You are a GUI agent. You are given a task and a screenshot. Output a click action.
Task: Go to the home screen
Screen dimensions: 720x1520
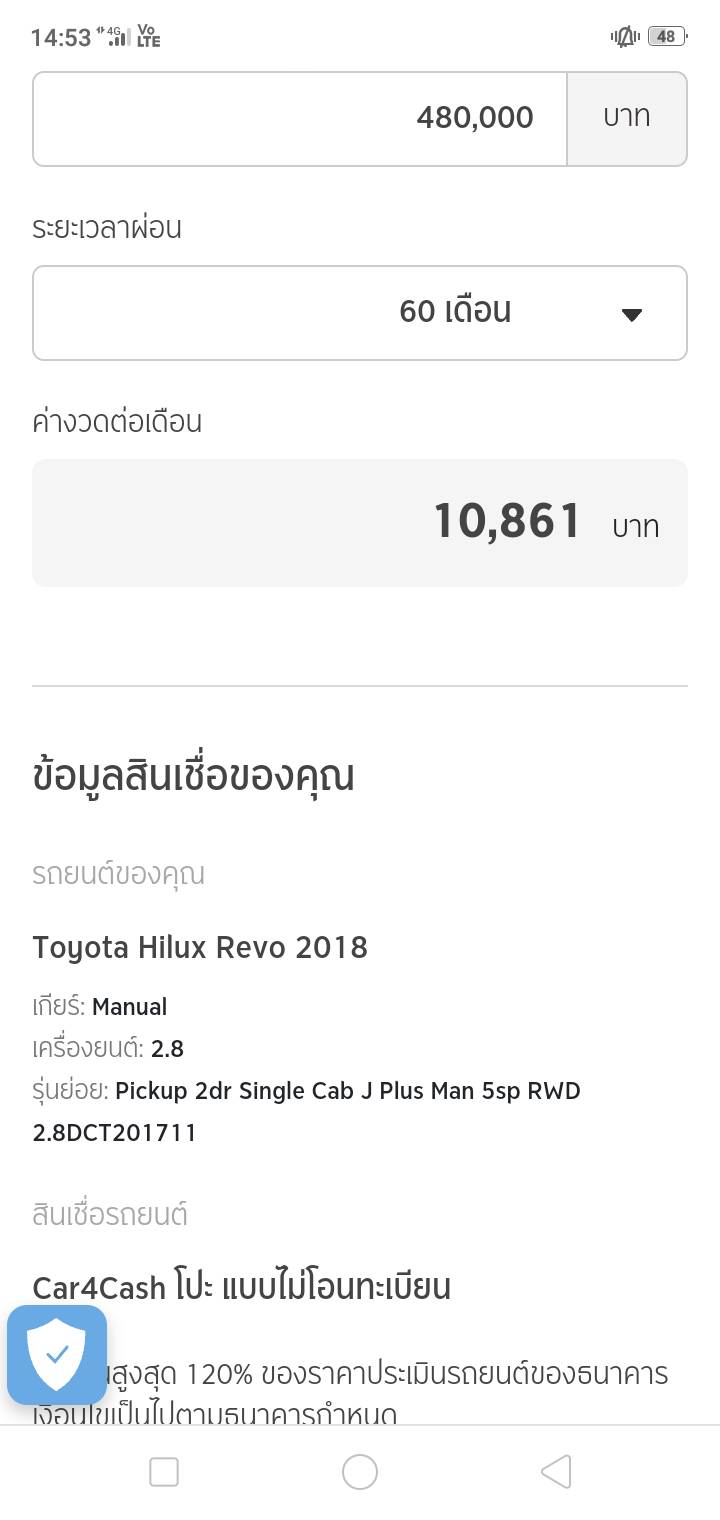[x=360, y=1471]
